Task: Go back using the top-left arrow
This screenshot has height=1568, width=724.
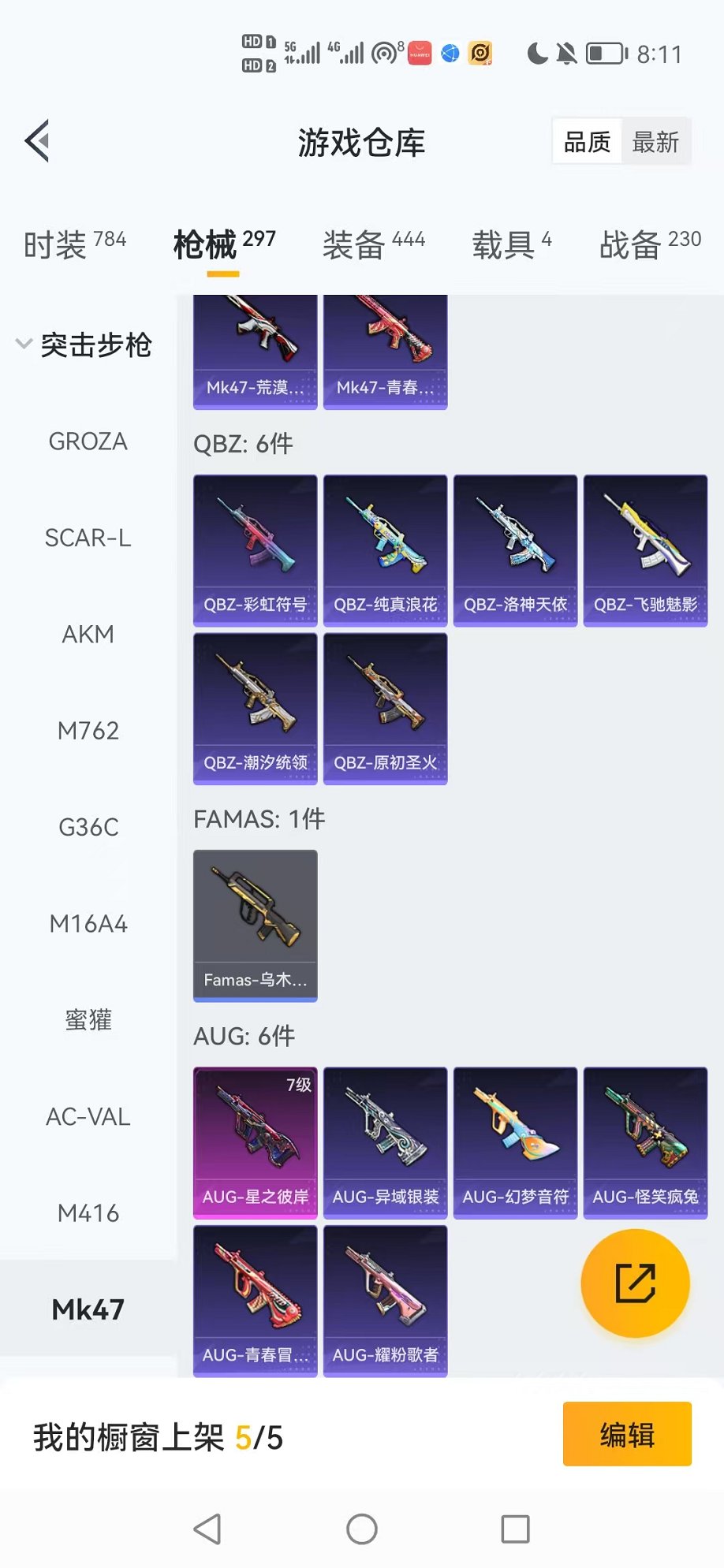Action: click(38, 142)
